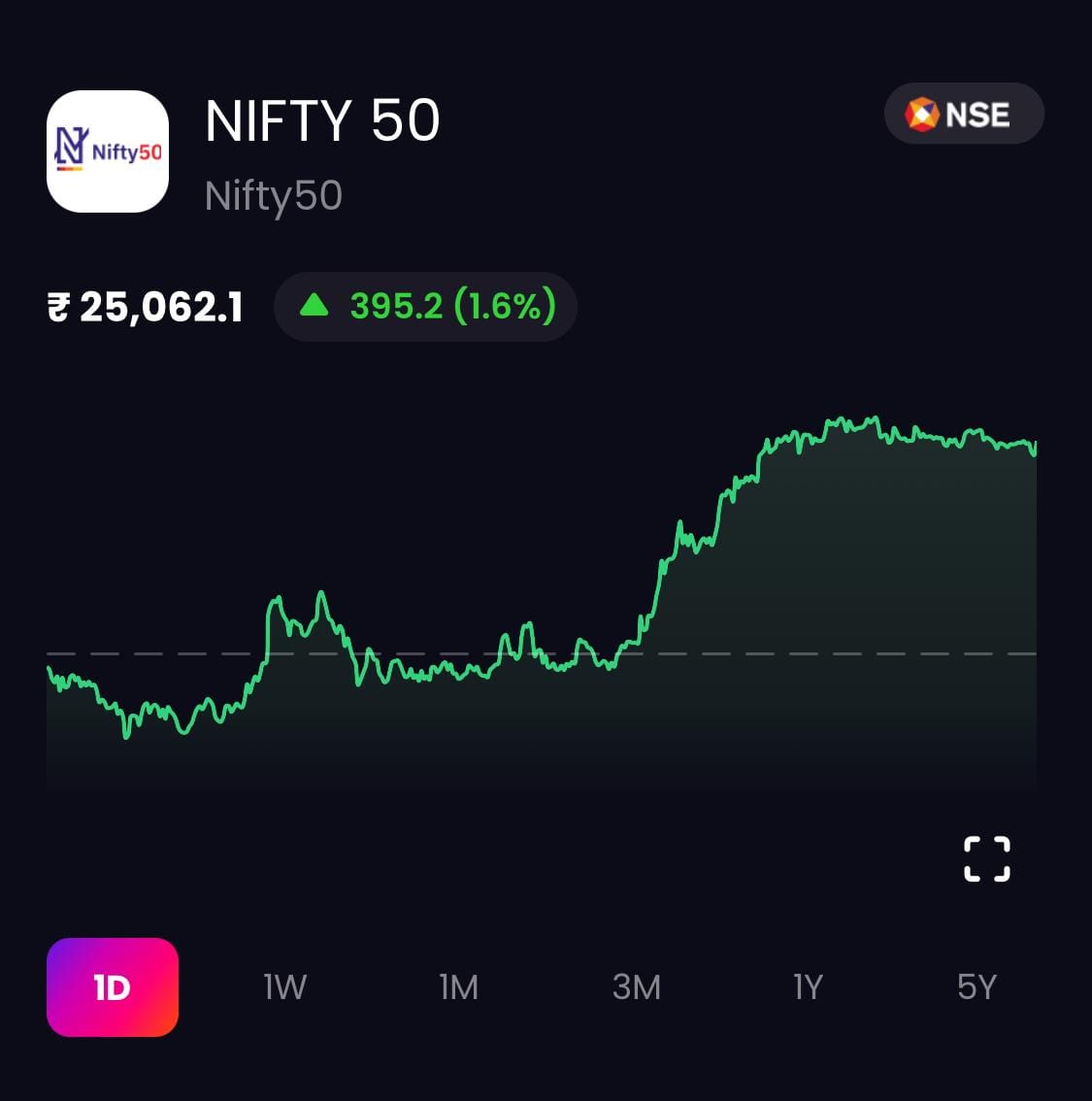Expand the chart to fullscreen
Viewport: 1092px width, 1101px height.
coord(986,859)
